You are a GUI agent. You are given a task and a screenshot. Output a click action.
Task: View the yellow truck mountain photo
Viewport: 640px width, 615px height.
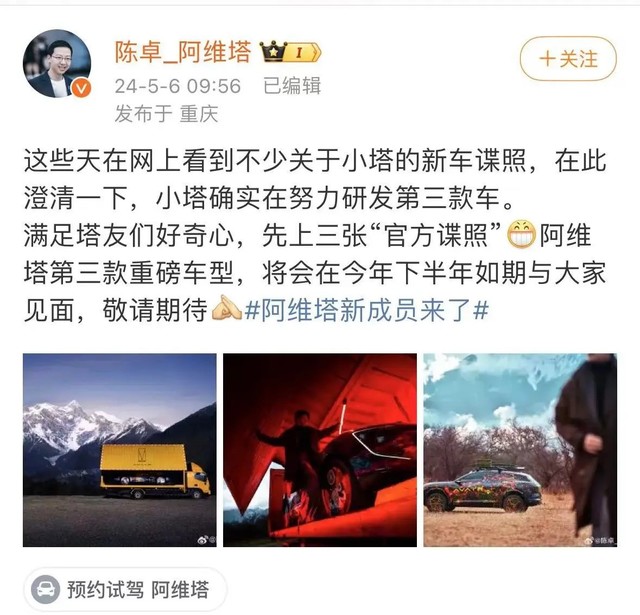pos(119,449)
